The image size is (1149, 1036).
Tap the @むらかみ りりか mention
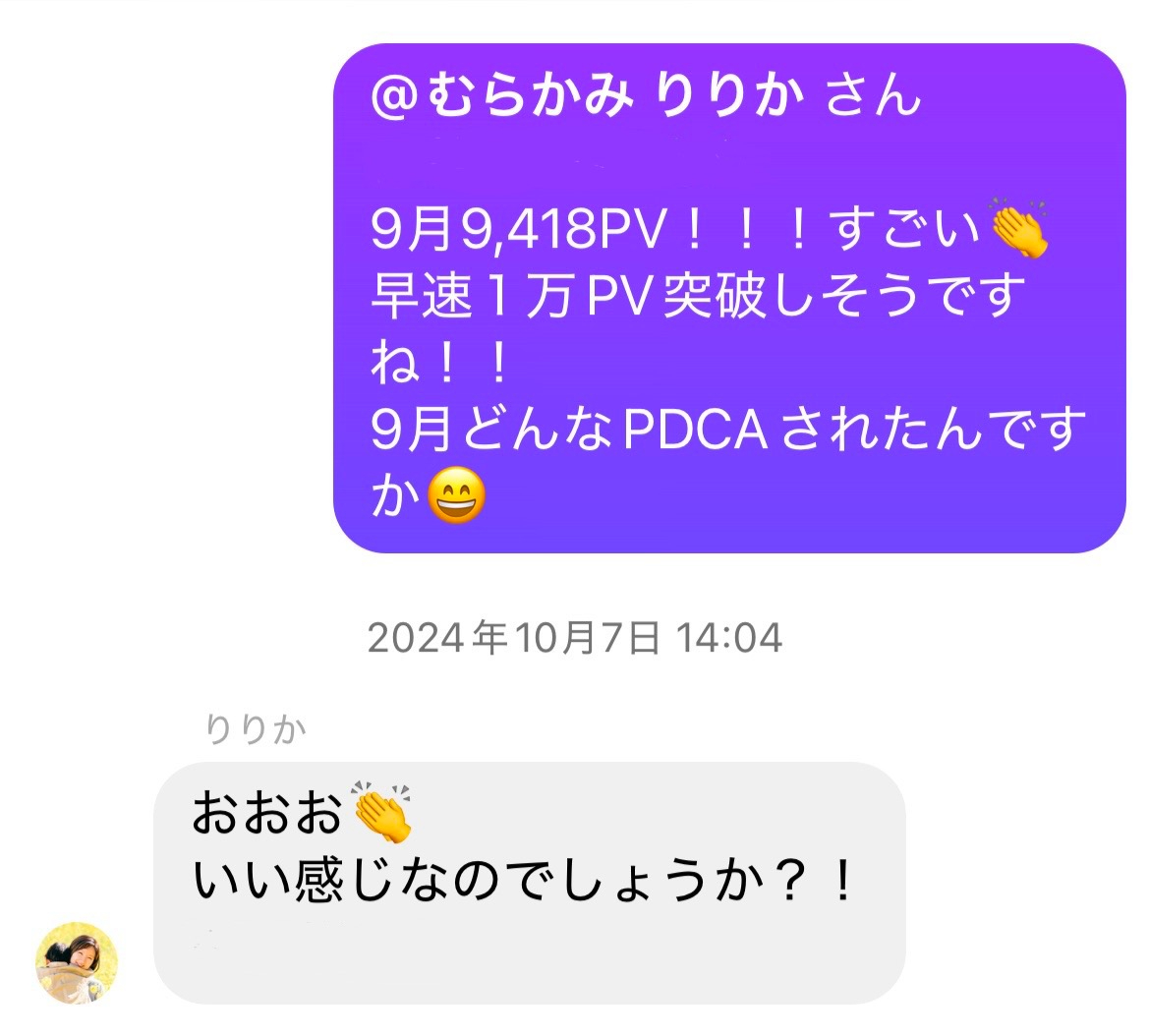587,97
